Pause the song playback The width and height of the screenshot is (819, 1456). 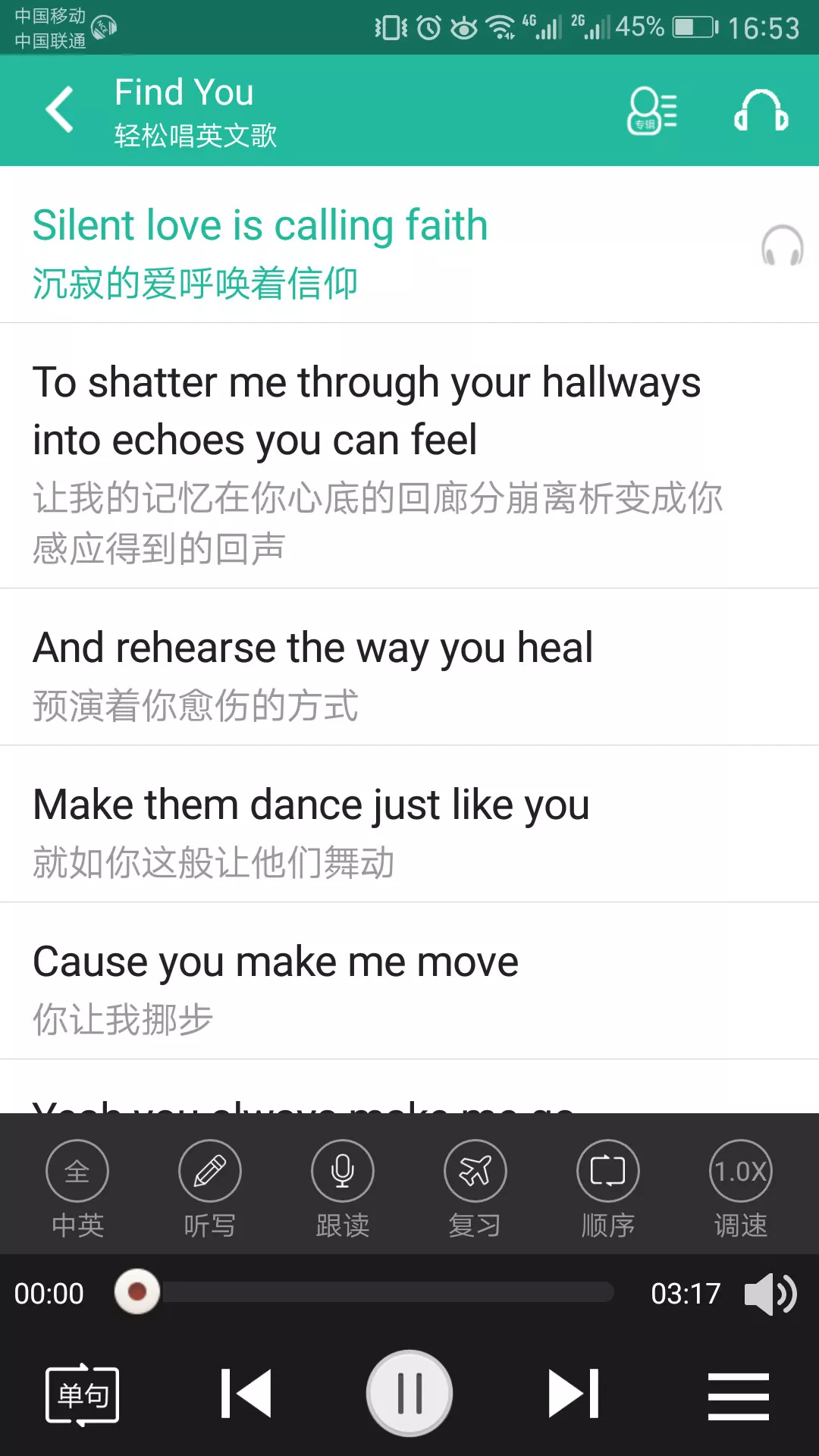[409, 1394]
